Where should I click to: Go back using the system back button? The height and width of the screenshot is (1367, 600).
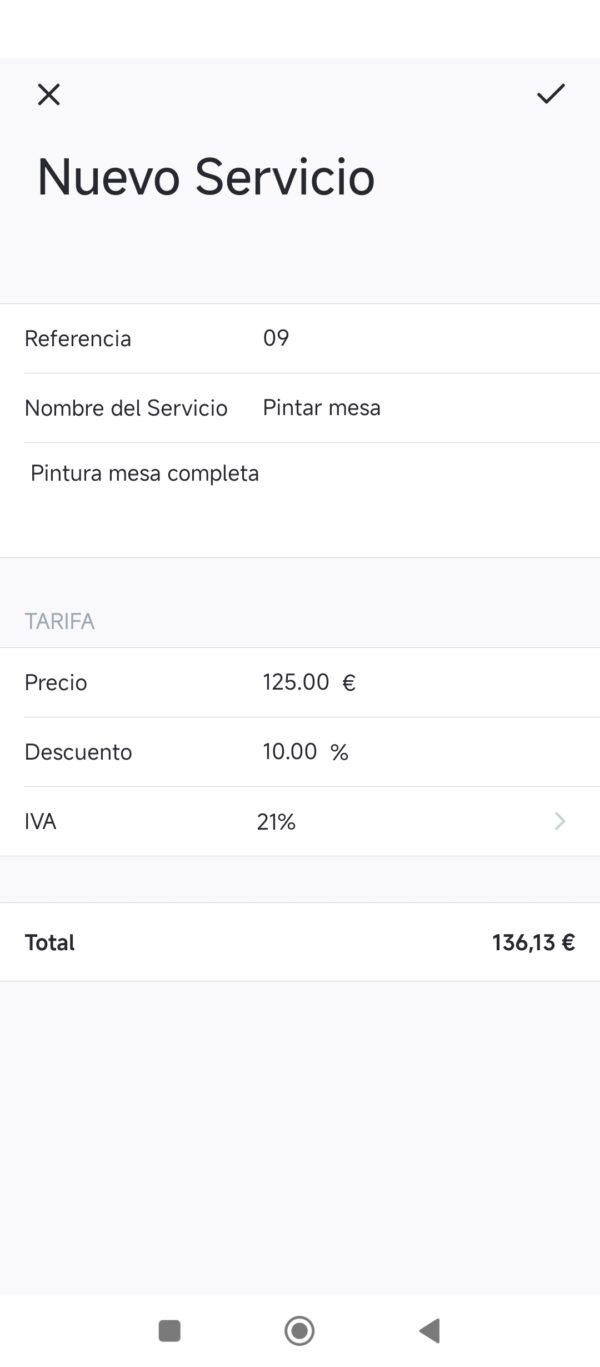(429, 1330)
